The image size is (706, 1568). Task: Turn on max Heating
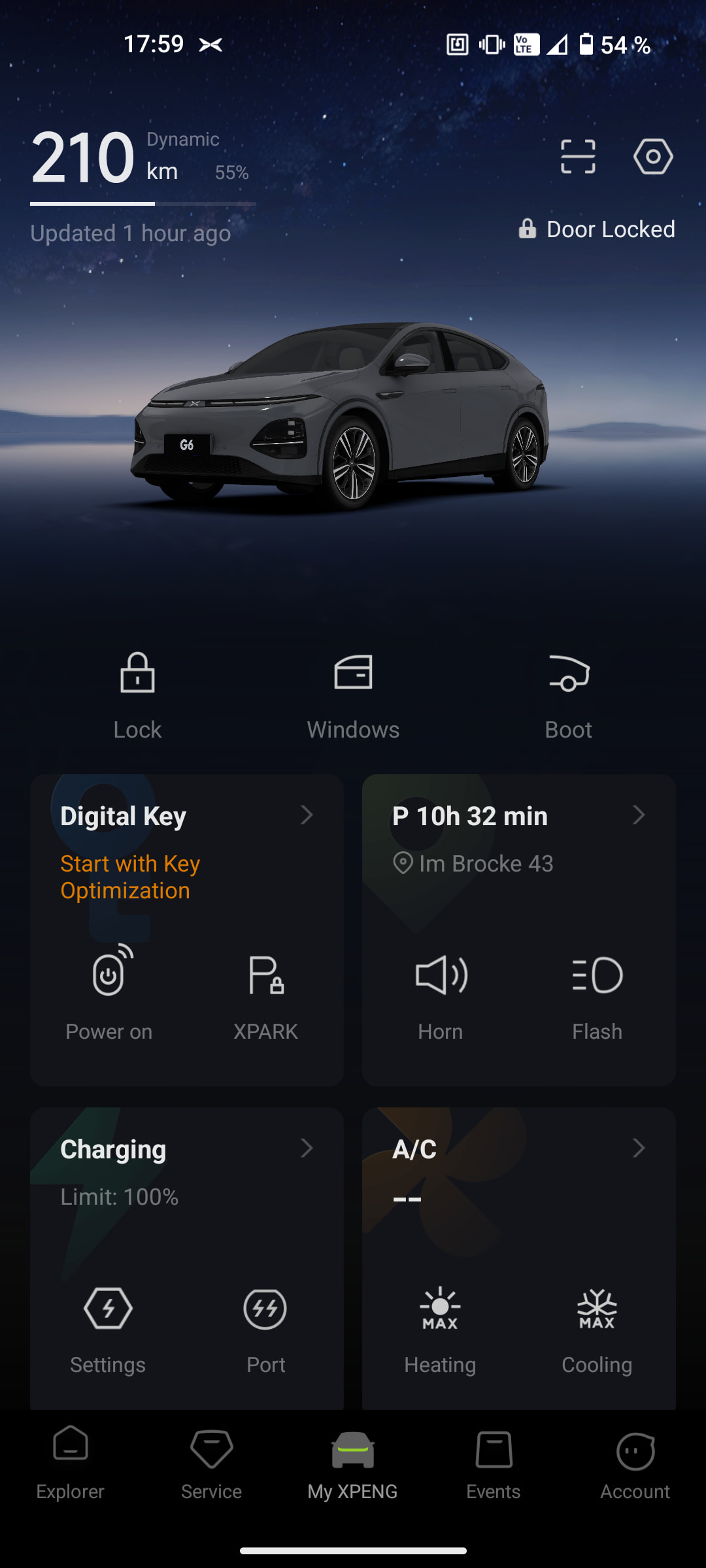[440, 1326]
